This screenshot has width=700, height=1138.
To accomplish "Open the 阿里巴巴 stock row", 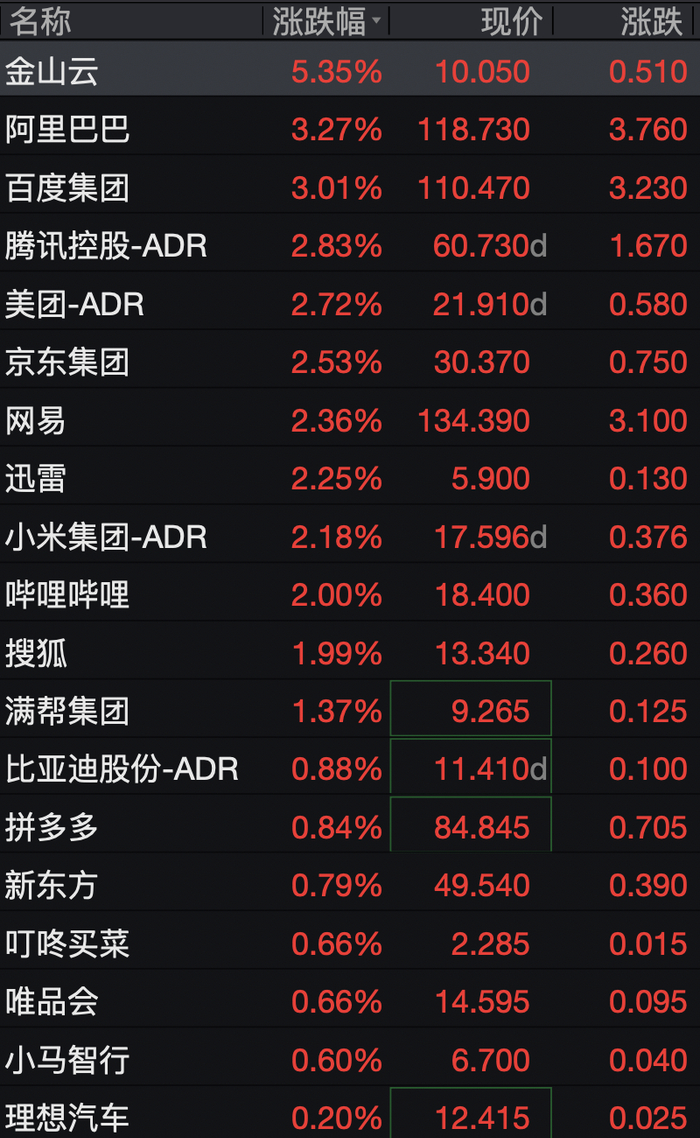I will click(350, 129).
